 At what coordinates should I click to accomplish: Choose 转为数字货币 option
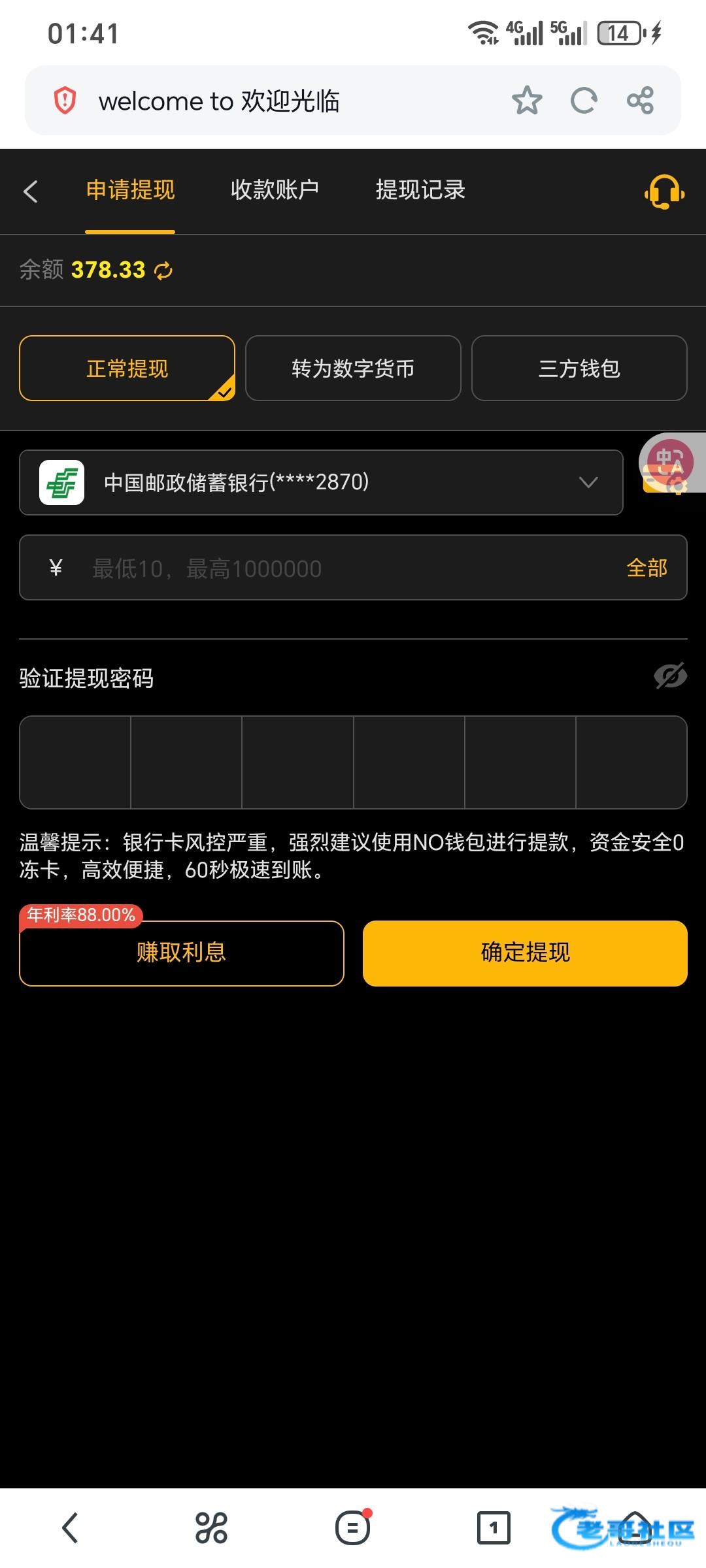pyautogui.click(x=353, y=368)
